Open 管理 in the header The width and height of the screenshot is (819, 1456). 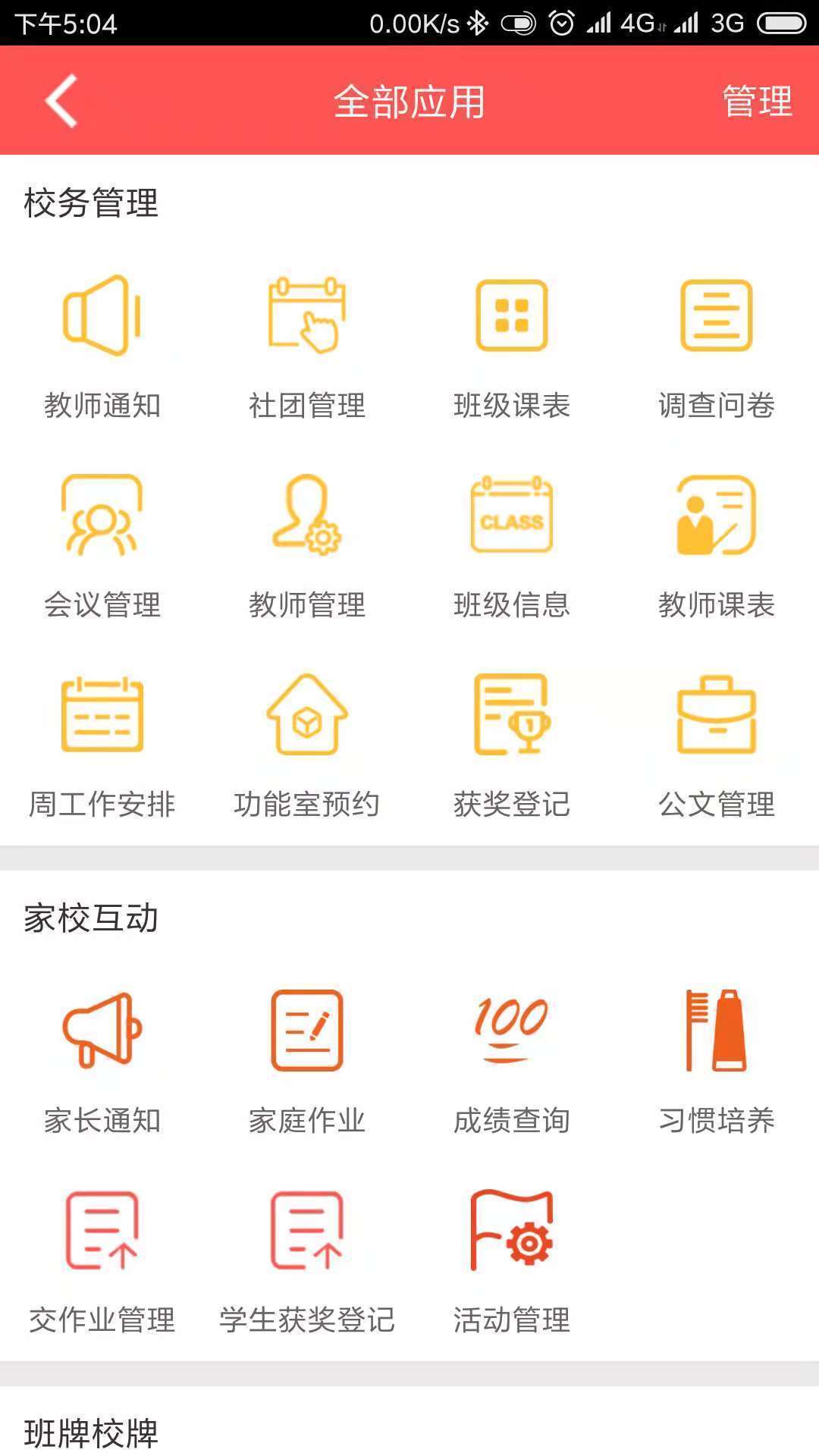pos(757,101)
